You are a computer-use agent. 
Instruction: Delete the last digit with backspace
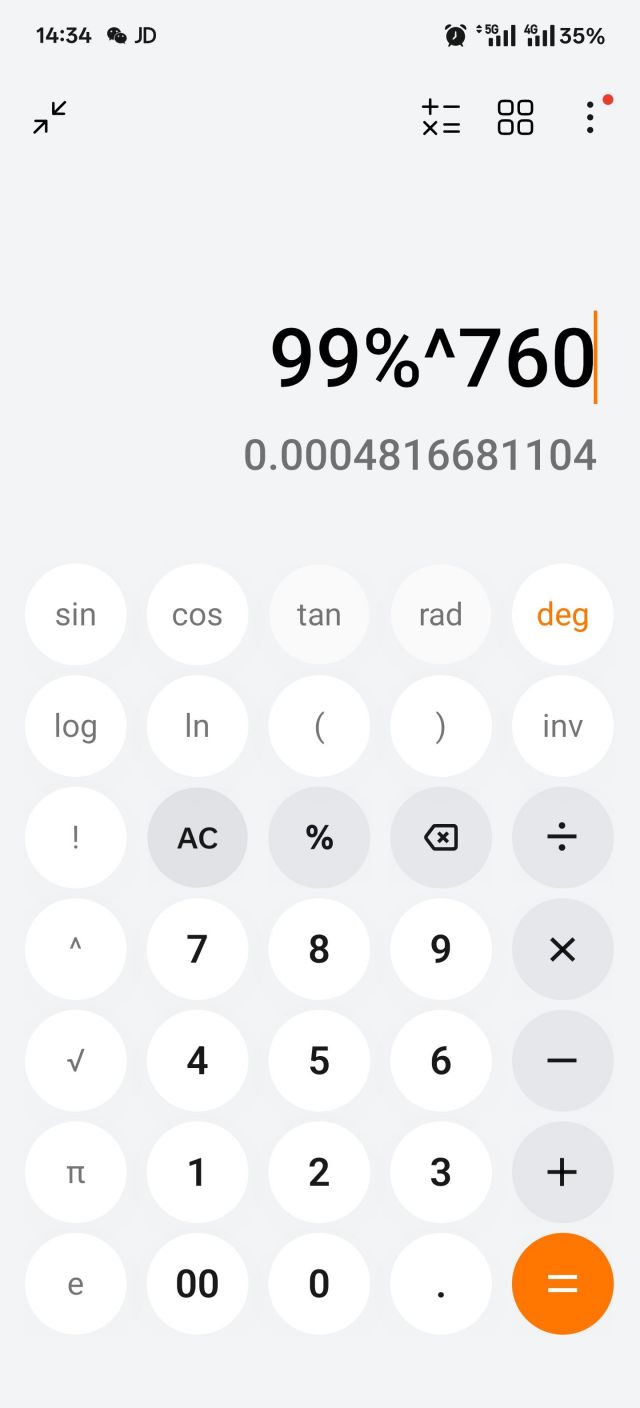pyautogui.click(x=440, y=837)
